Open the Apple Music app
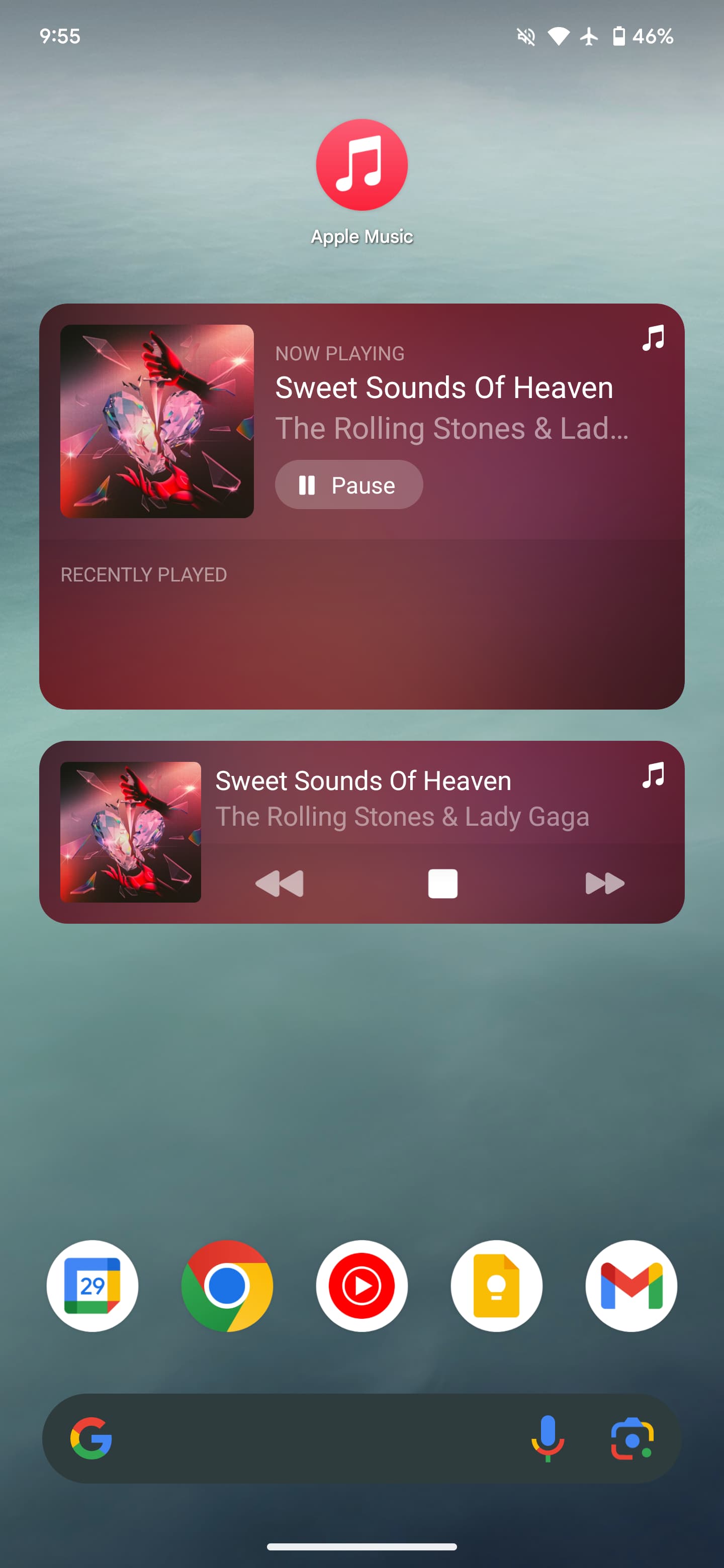This screenshot has height=1568, width=724. tap(361, 165)
